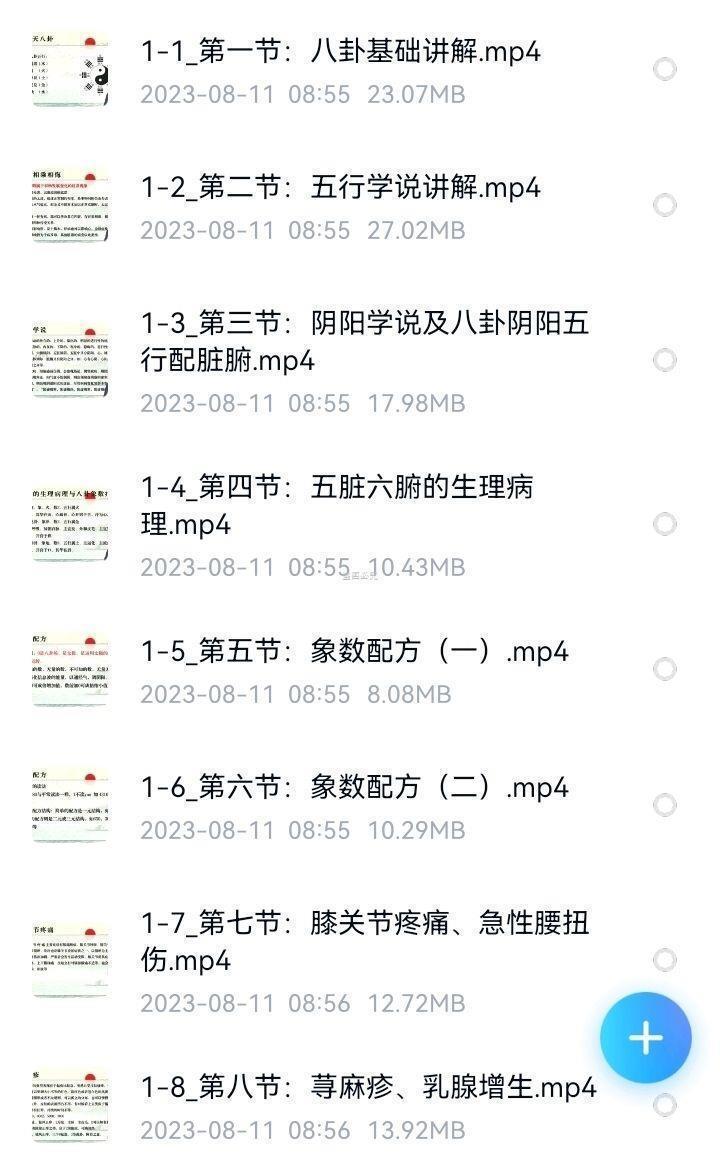Viewport: 720px width, 1153px height.
Task: Select the circle for 1-7 膝关节疼痛
Action: coord(664,960)
